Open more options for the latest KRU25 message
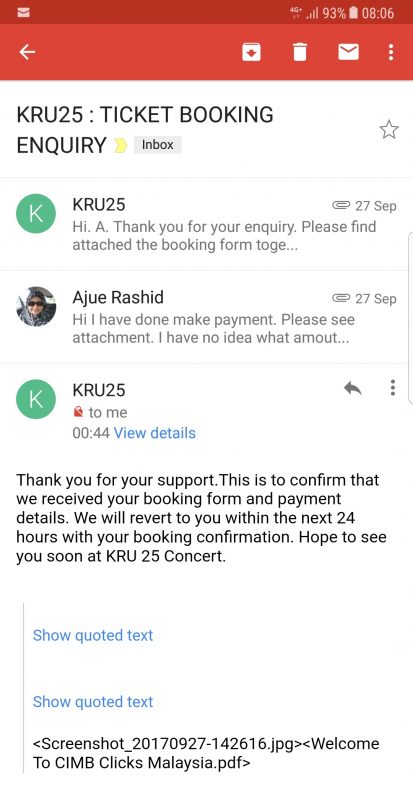The height and width of the screenshot is (800, 413). point(392,388)
